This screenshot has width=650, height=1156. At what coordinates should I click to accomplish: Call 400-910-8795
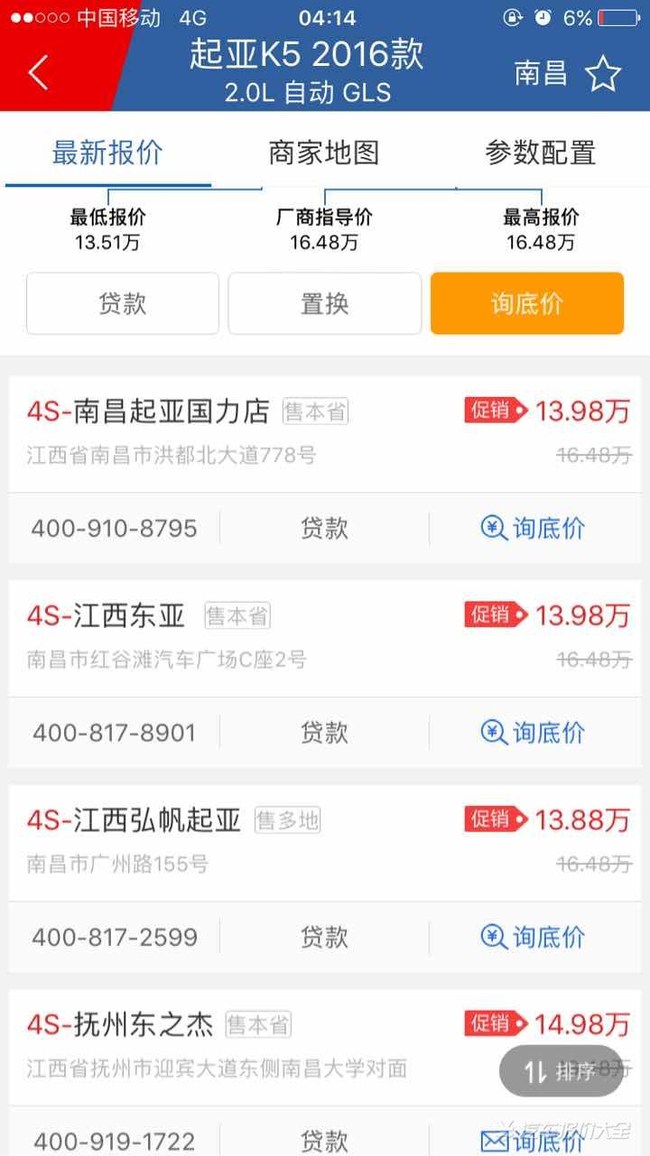pos(114,529)
